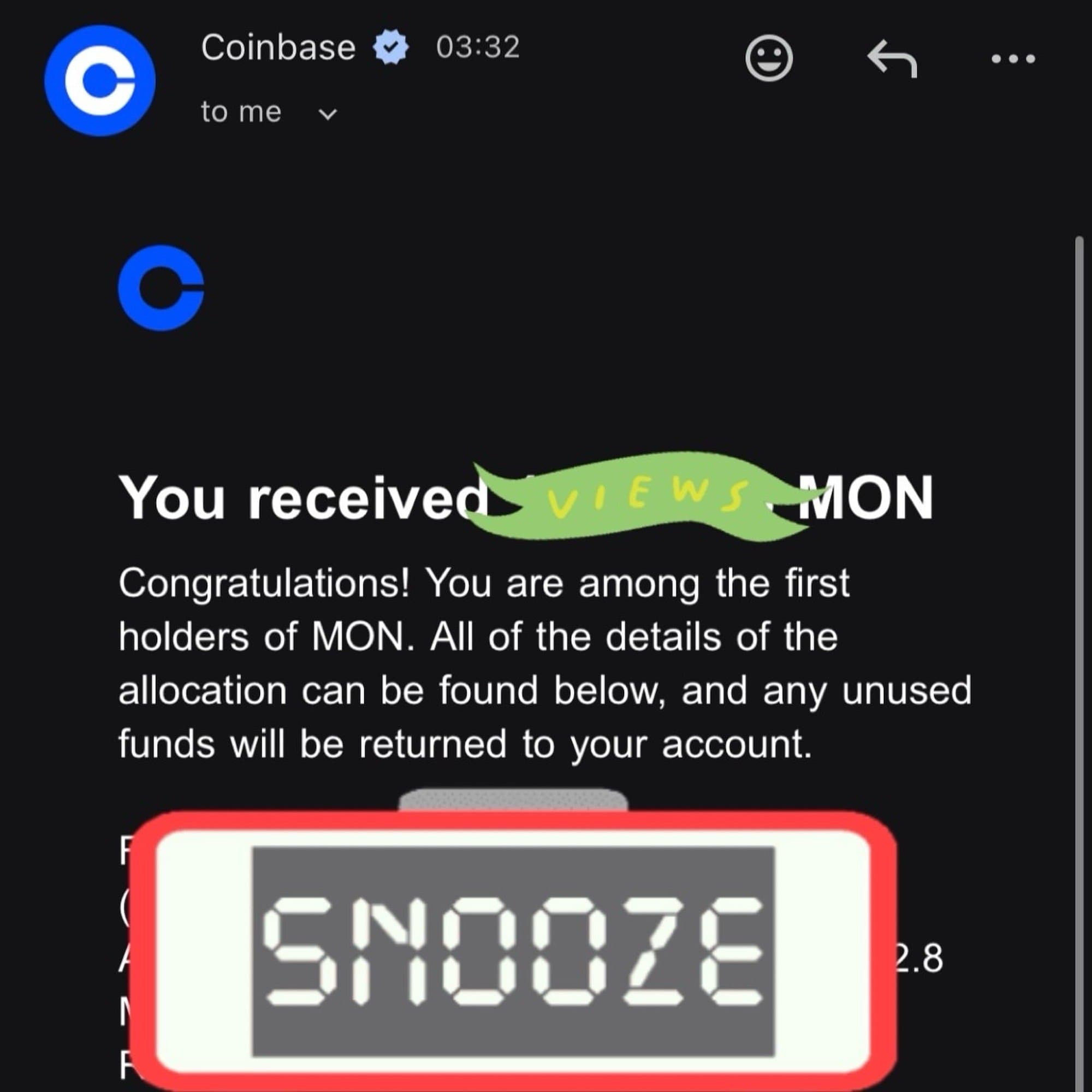Reply to the Coinbase email
This screenshot has width=1092, height=1092.
point(892,58)
